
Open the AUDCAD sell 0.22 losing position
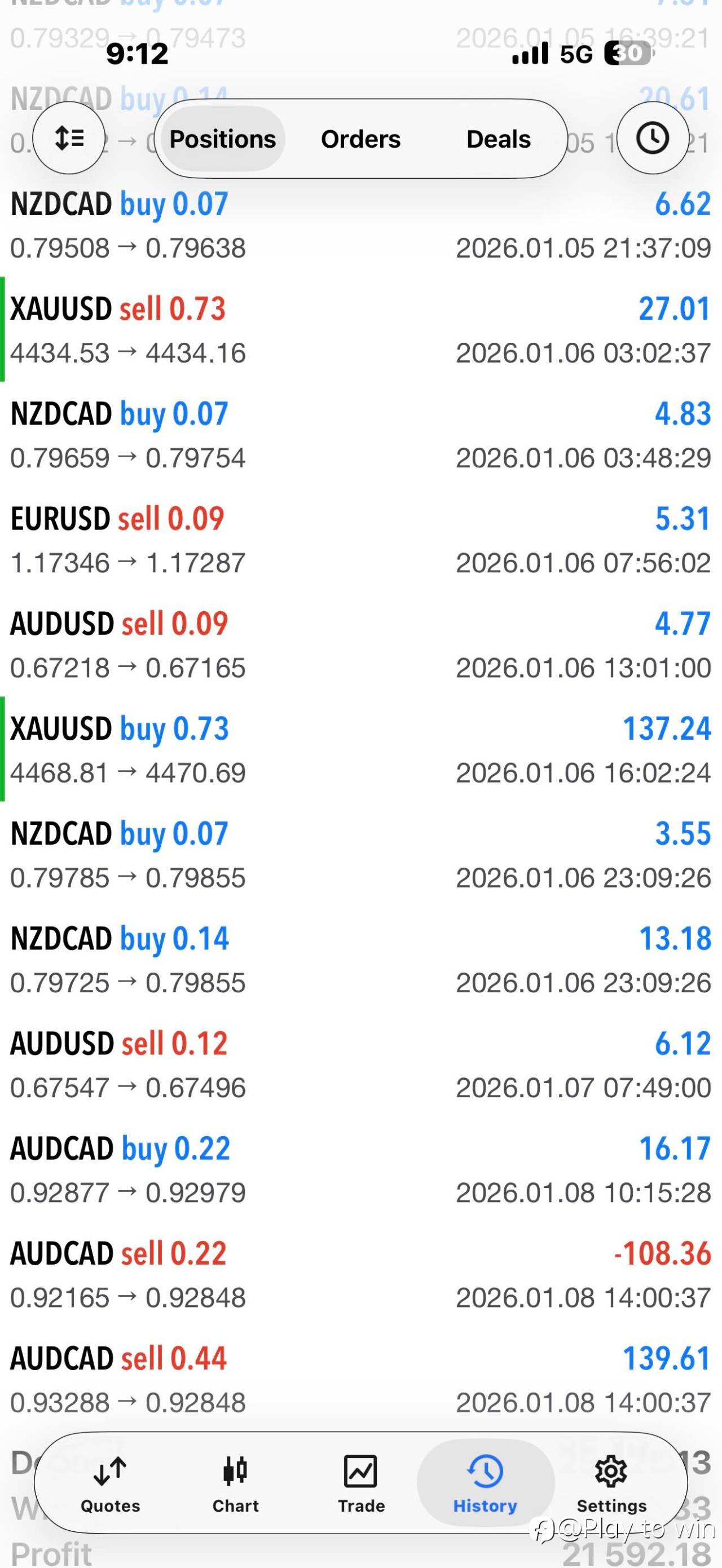(x=361, y=1275)
